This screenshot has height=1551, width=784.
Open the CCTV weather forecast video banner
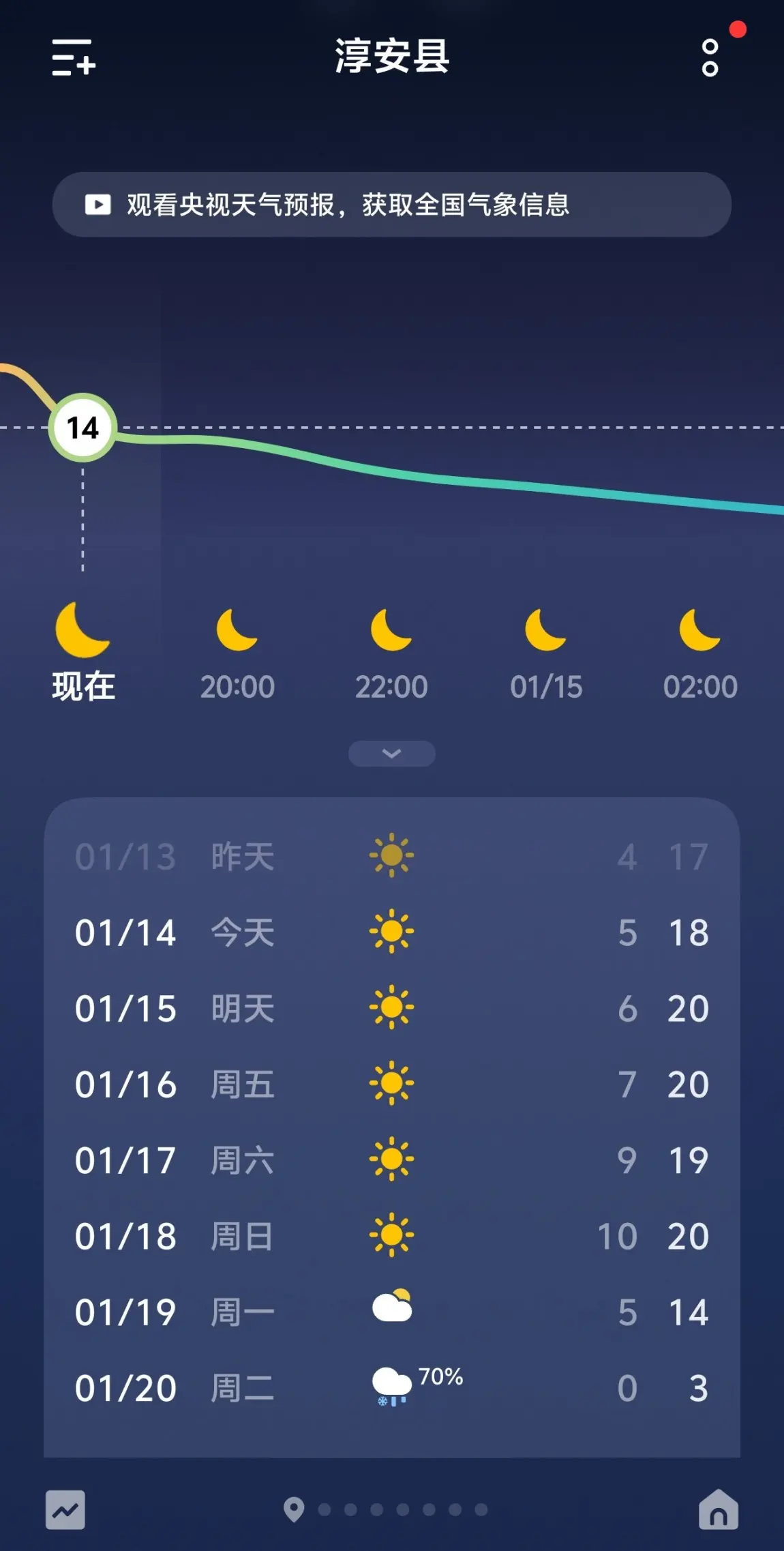[x=392, y=205]
